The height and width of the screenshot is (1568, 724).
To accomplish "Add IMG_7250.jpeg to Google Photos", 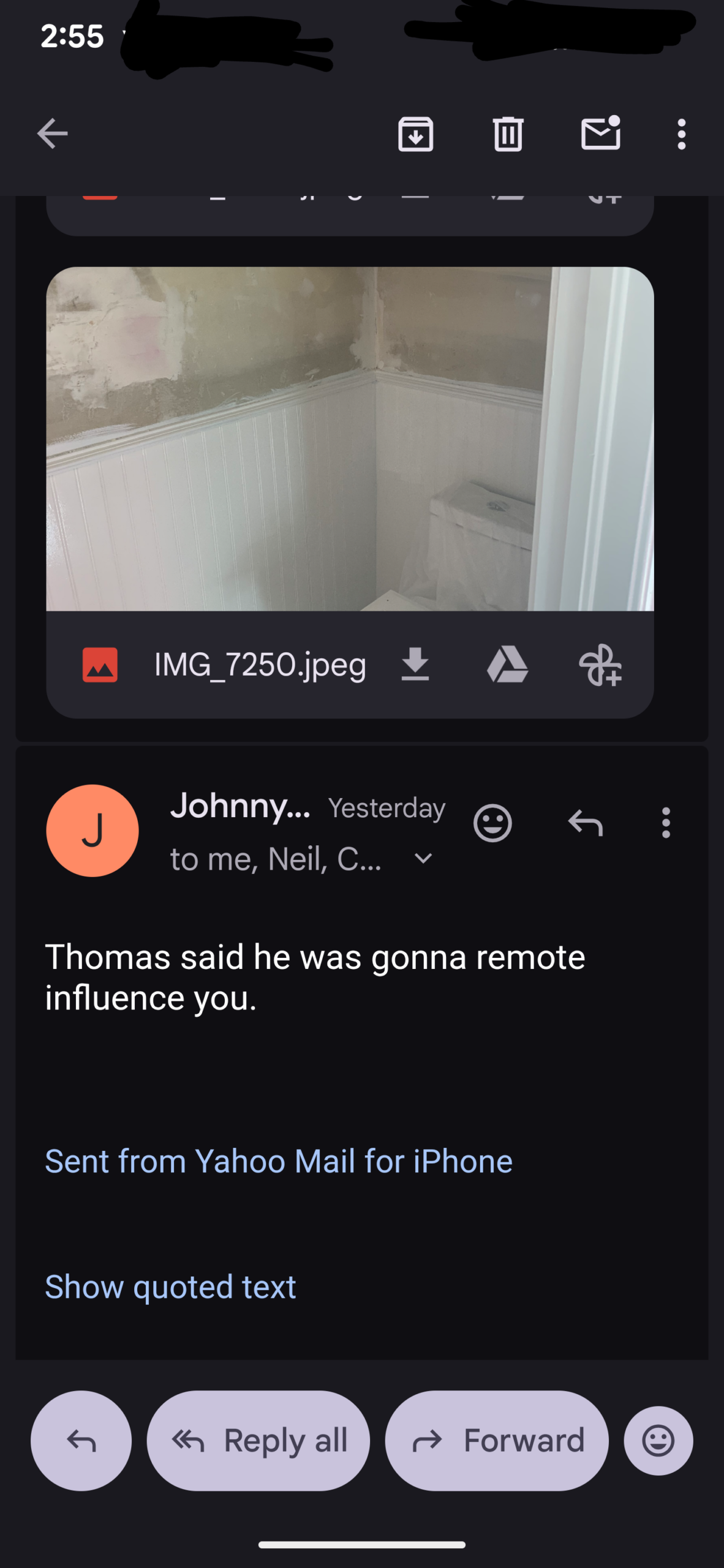I will [600, 665].
